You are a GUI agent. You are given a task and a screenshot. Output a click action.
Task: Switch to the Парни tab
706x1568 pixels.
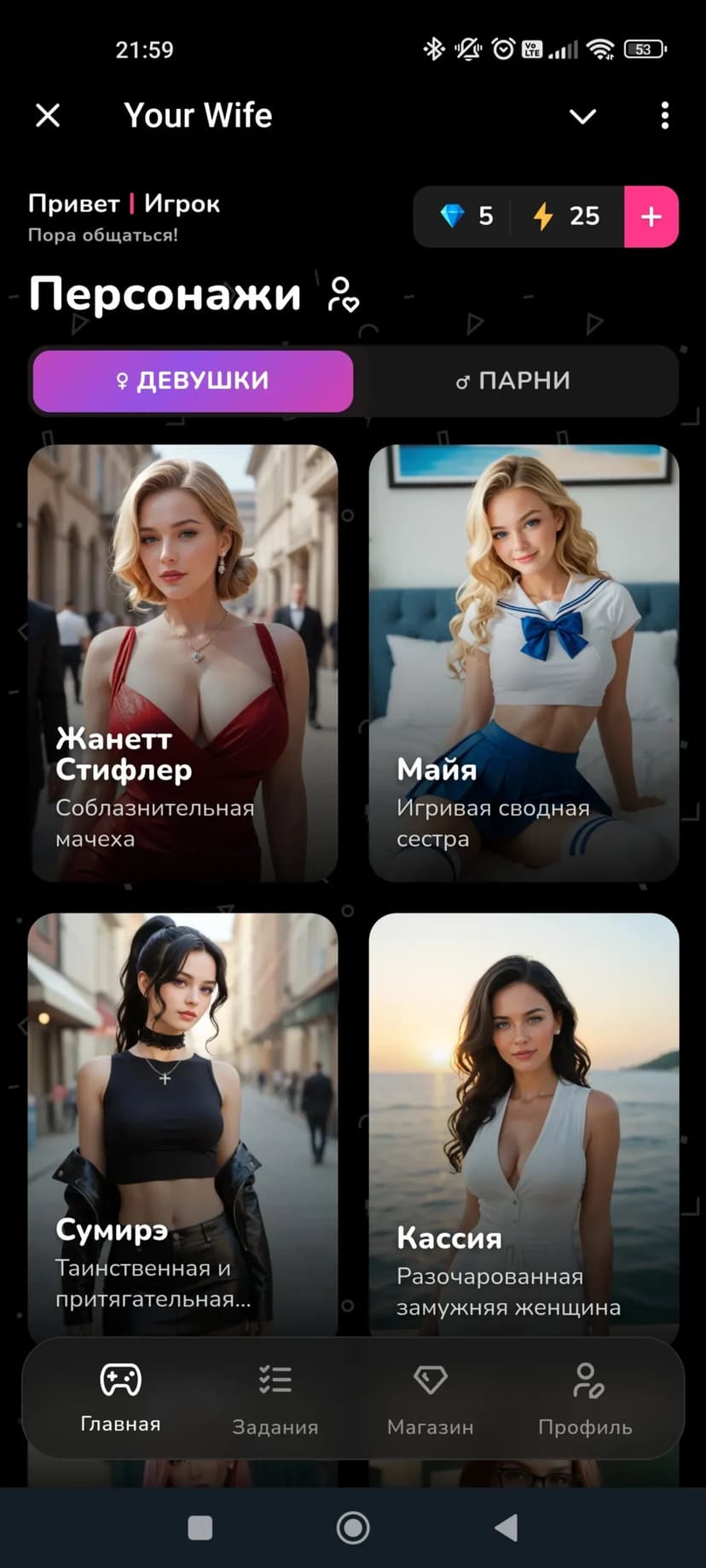point(513,381)
